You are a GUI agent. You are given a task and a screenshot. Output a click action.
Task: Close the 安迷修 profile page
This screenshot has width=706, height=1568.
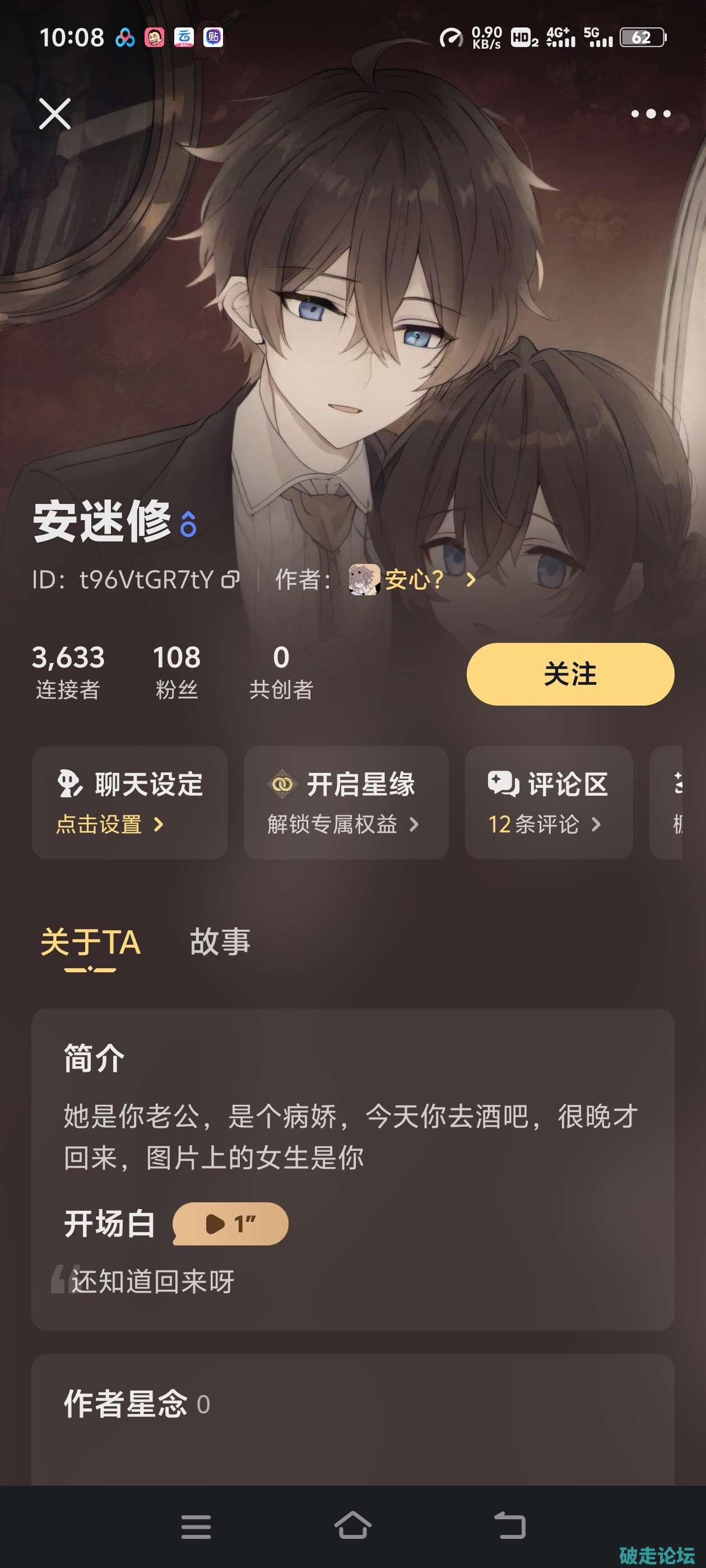(55, 114)
